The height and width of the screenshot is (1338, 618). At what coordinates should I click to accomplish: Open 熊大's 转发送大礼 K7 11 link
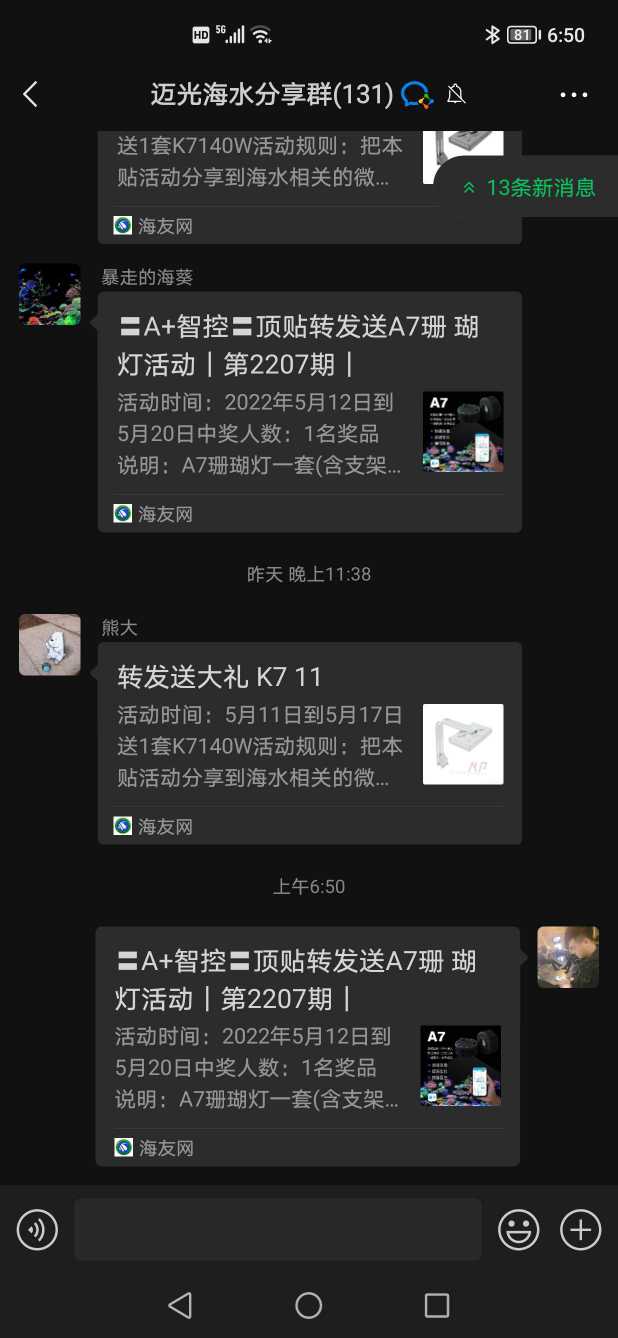click(309, 743)
